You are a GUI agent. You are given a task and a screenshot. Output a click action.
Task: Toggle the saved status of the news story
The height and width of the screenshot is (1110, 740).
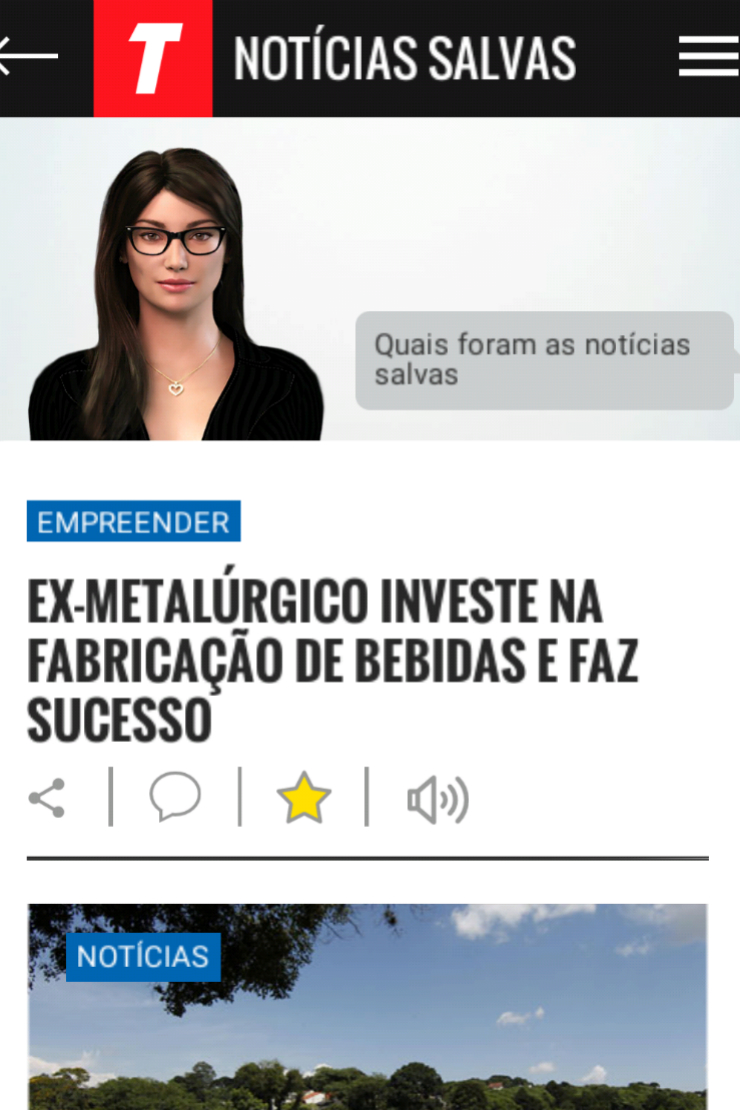click(x=305, y=797)
